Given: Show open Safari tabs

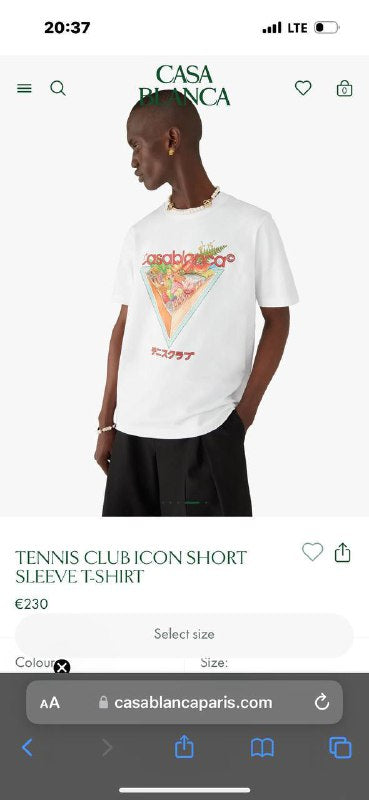Looking at the screenshot, I should click(340, 748).
